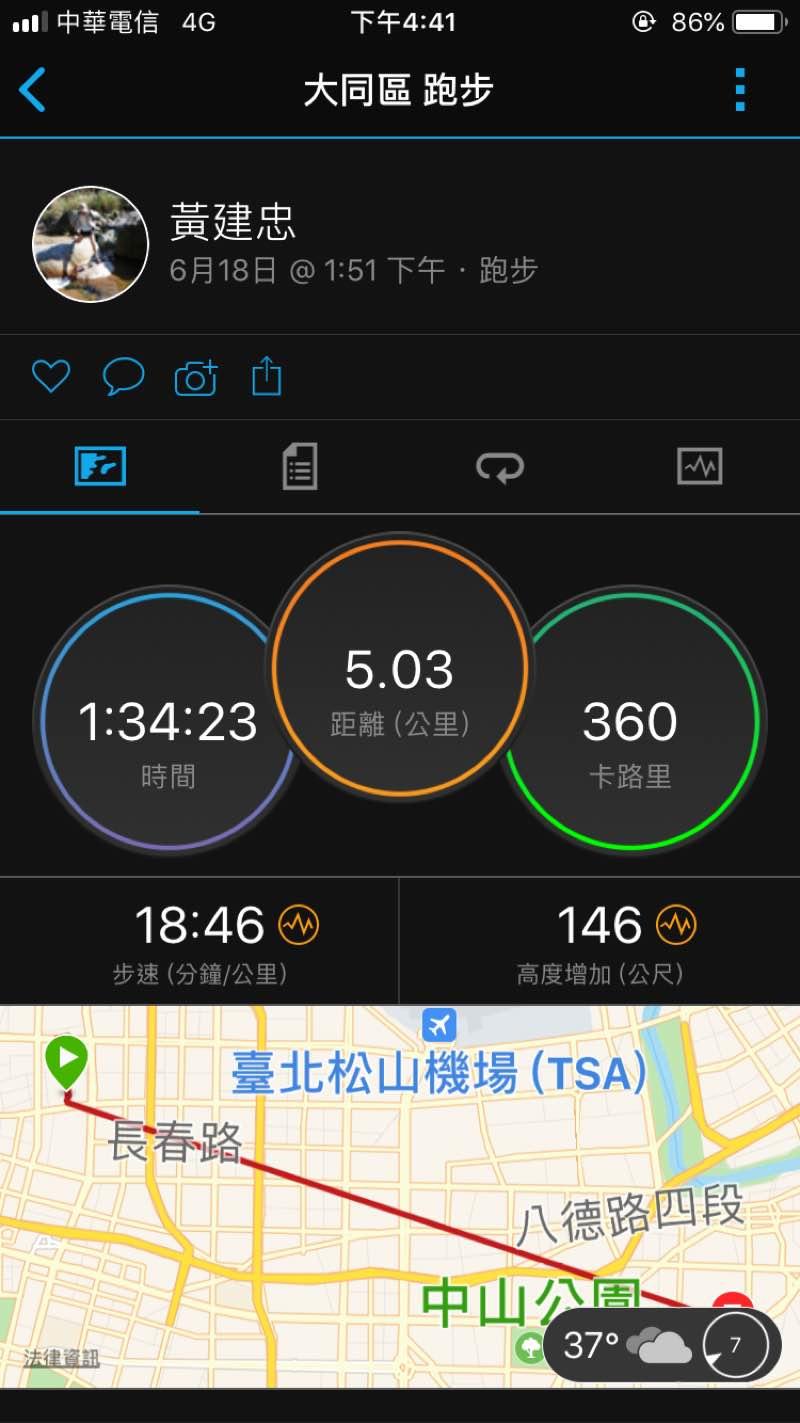Open the three-dot overflow menu

[740, 90]
